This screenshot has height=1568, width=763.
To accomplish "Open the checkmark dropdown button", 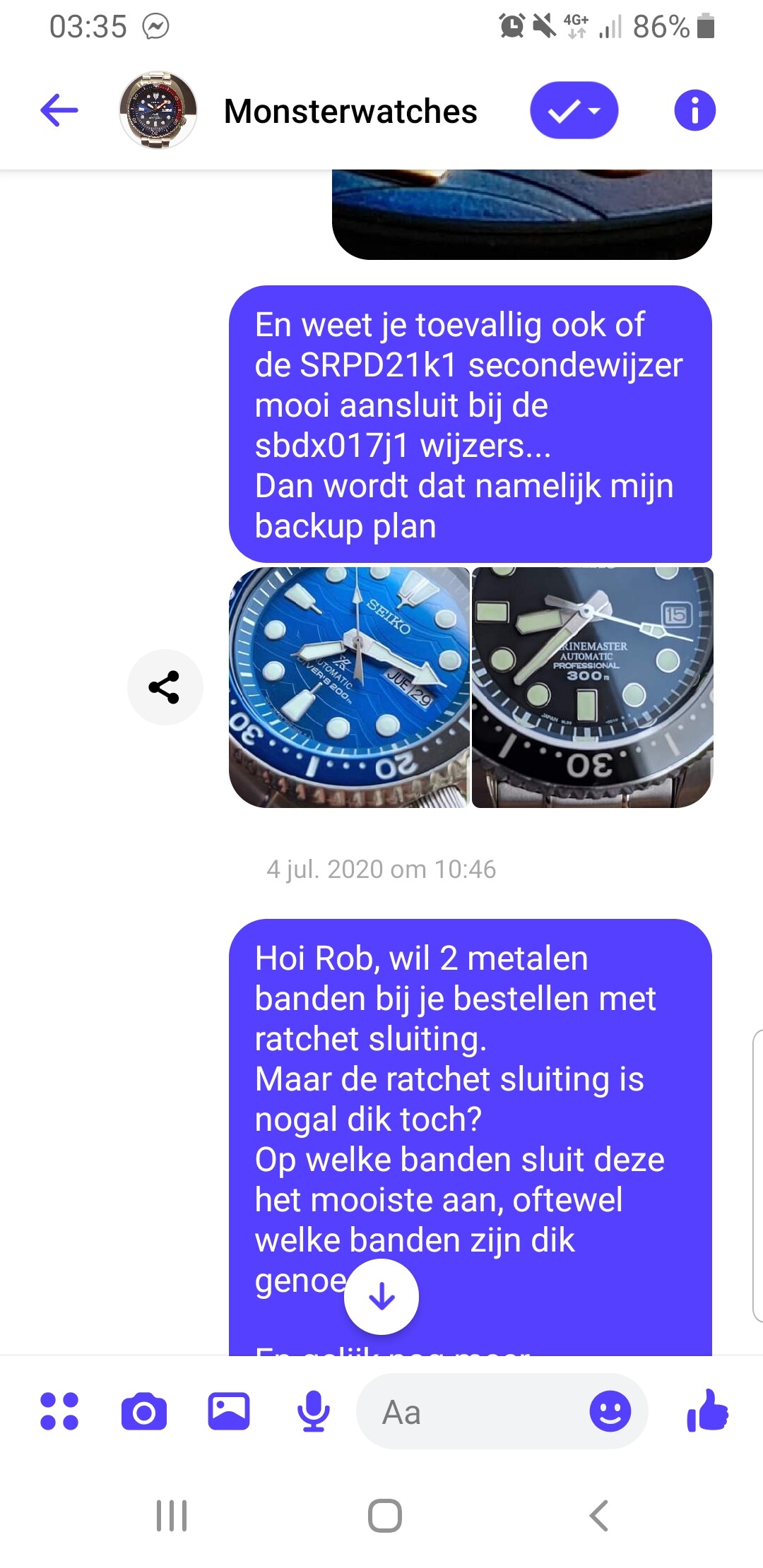I will 574,110.
